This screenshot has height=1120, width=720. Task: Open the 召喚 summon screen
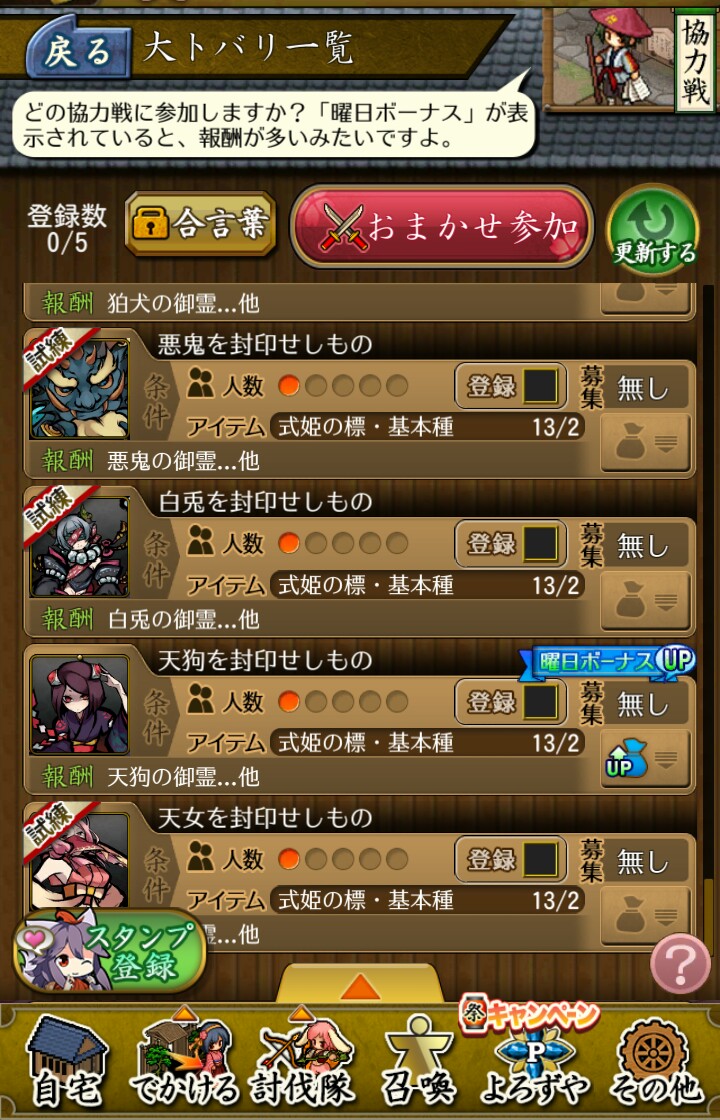click(418, 1061)
